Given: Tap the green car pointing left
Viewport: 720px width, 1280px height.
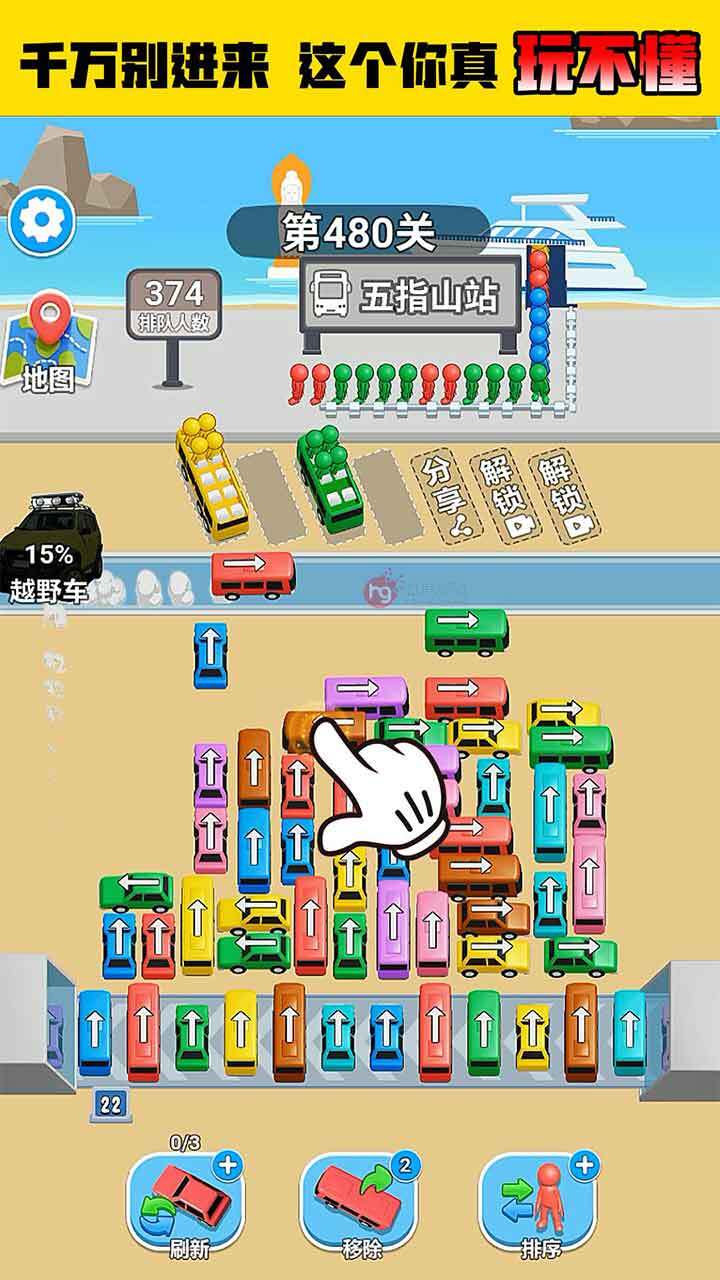Looking at the screenshot, I should pyautogui.click(x=135, y=890).
